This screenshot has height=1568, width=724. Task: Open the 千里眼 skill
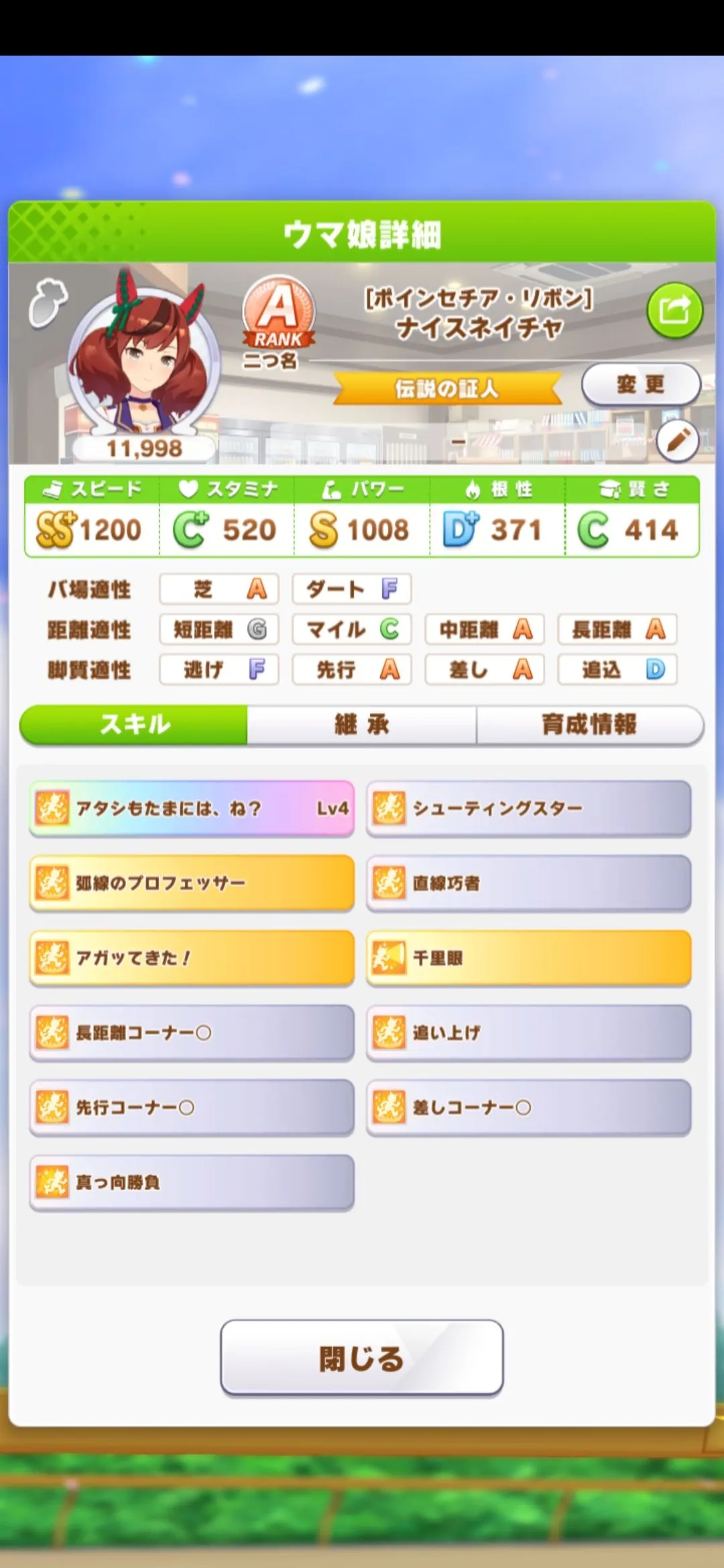point(528,958)
